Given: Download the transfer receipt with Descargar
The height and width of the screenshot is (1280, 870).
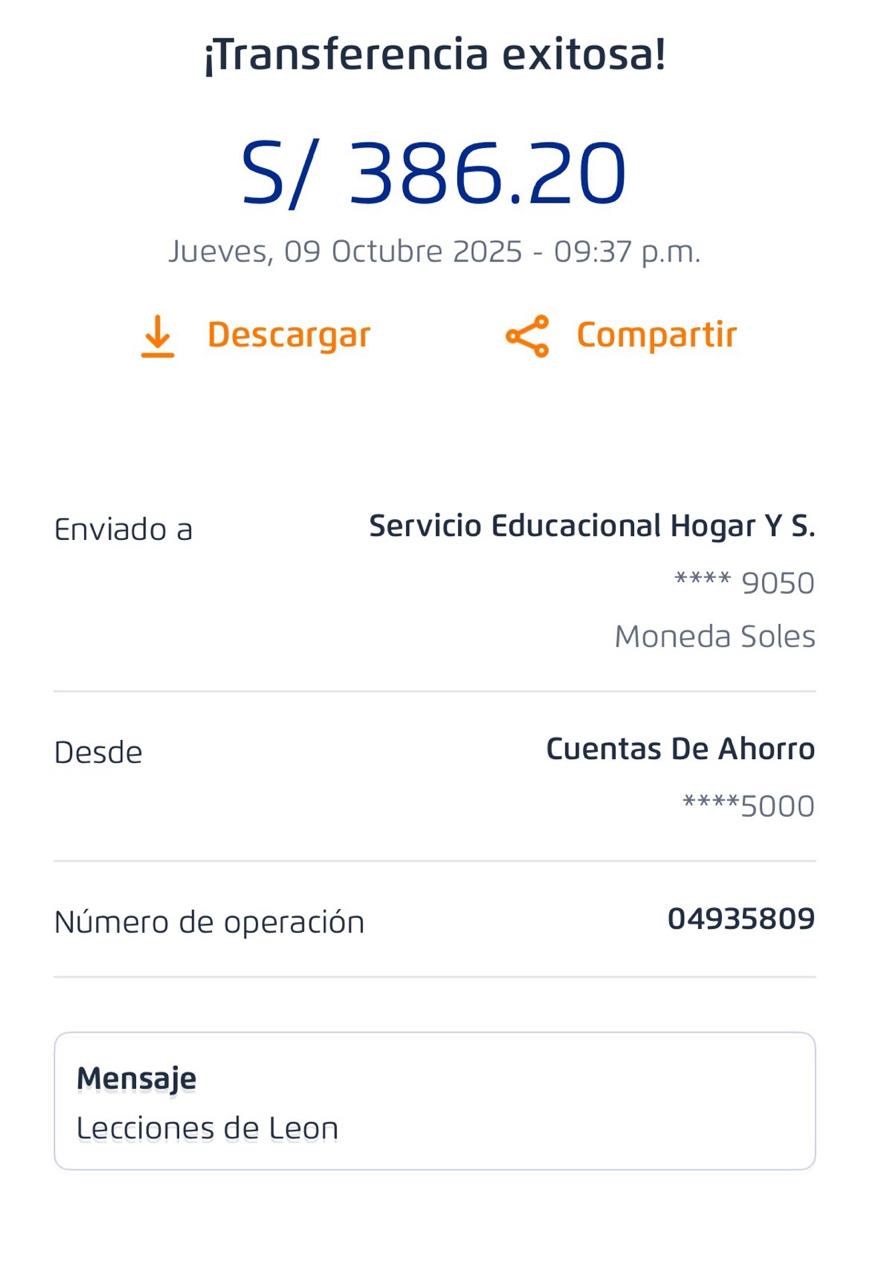Looking at the screenshot, I should (x=256, y=336).
